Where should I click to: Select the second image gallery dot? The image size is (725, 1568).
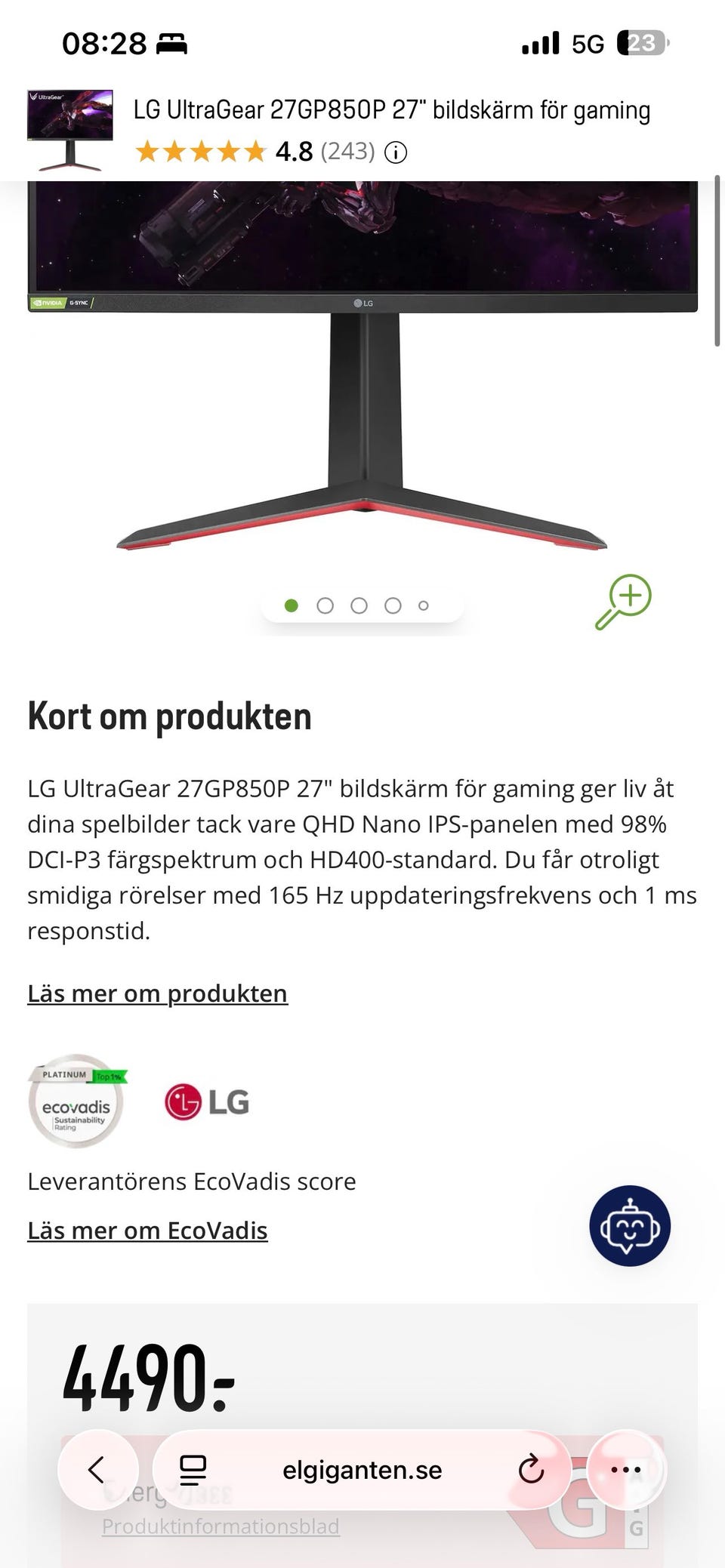[x=325, y=605]
